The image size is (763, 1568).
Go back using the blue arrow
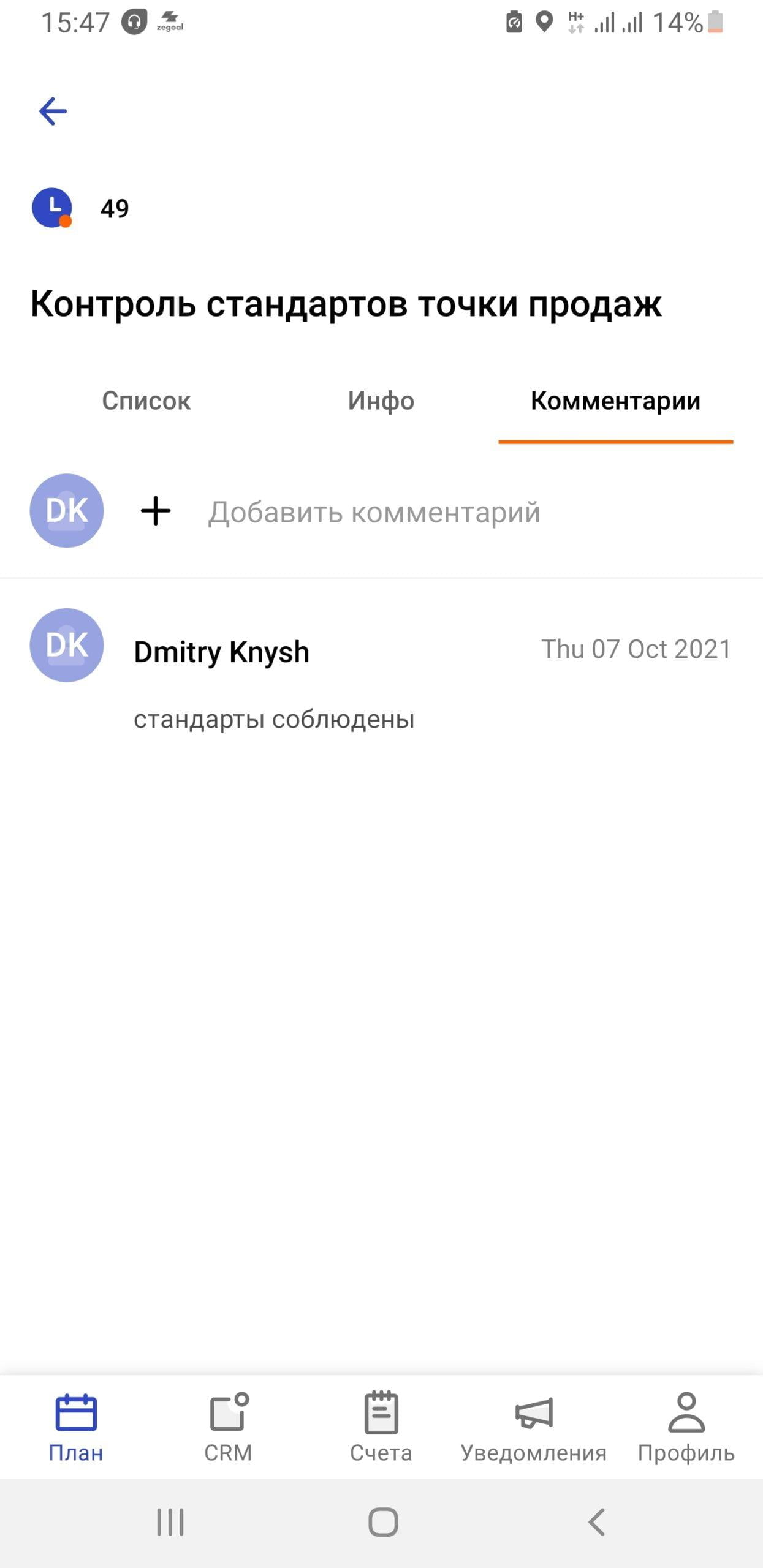click(x=53, y=111)
